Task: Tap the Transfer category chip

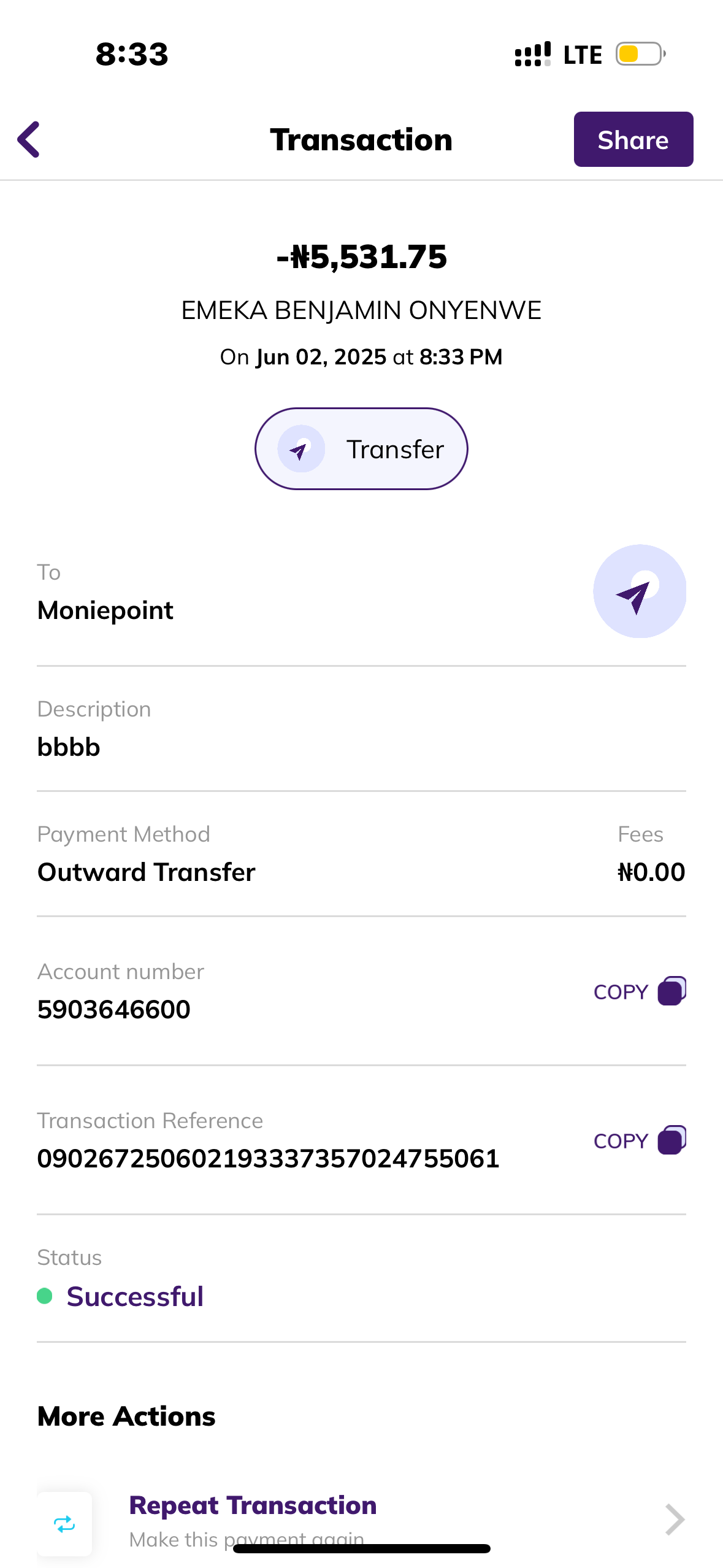Action: [x=361, y=449]
